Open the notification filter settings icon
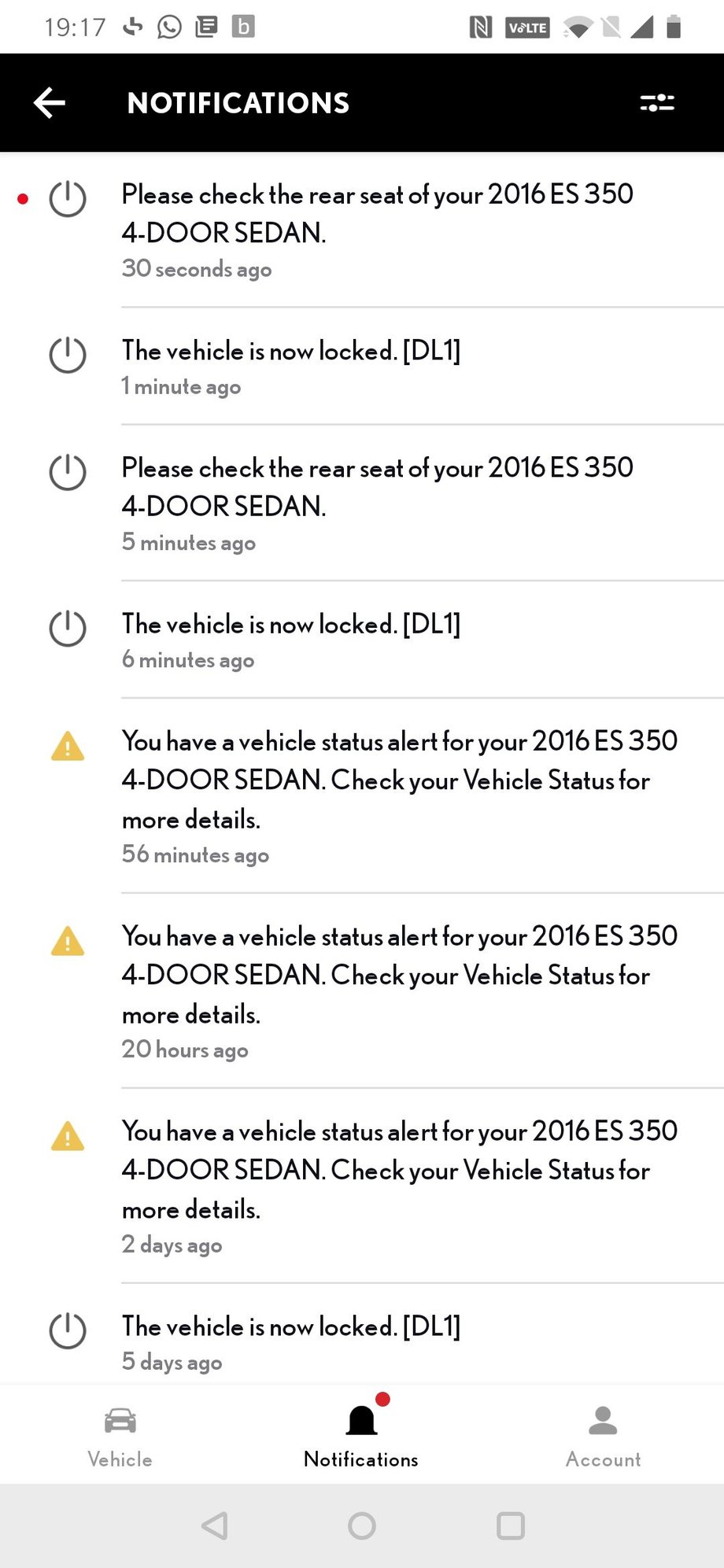This screenshot has width=724, height=1568. (658, 102)
